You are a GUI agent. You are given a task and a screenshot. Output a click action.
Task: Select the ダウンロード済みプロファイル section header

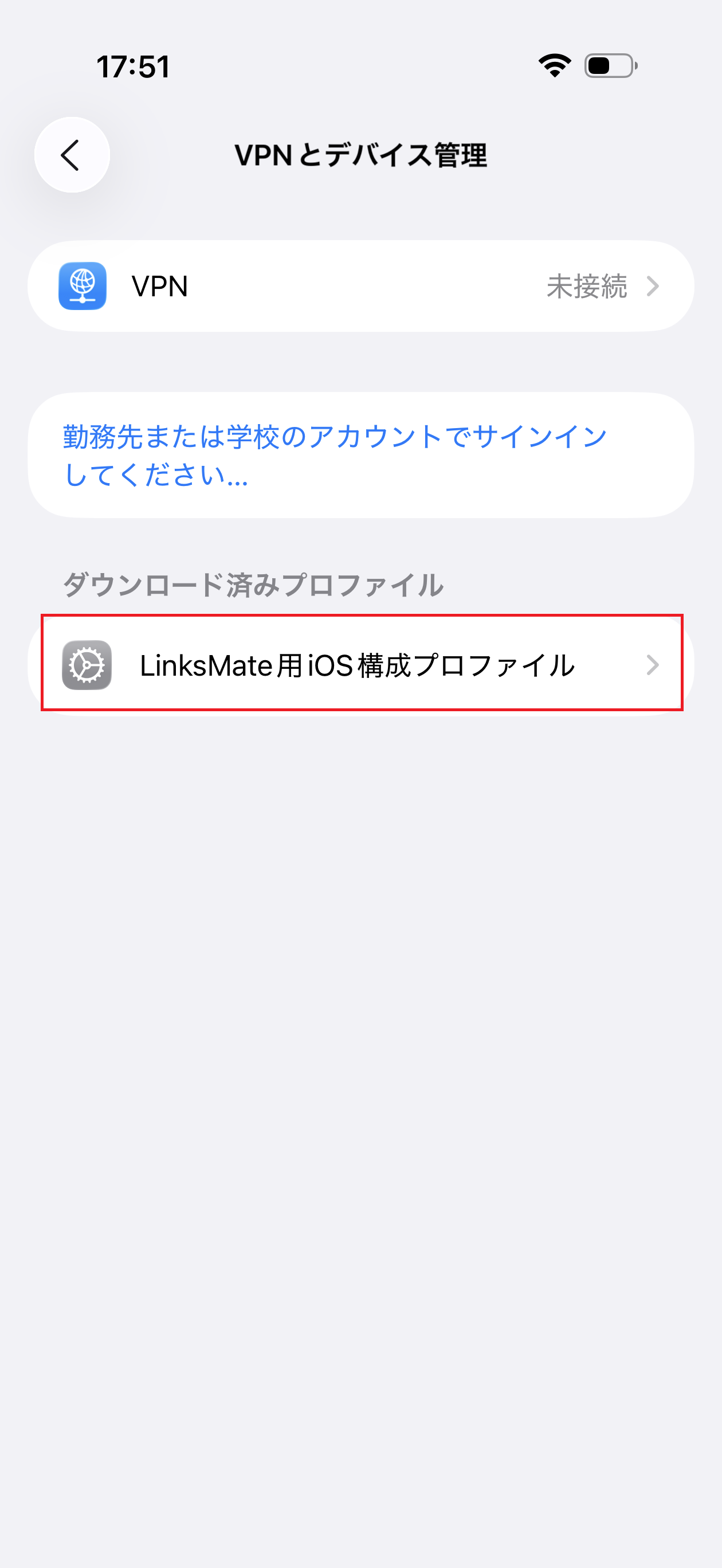tap(254, 585)
